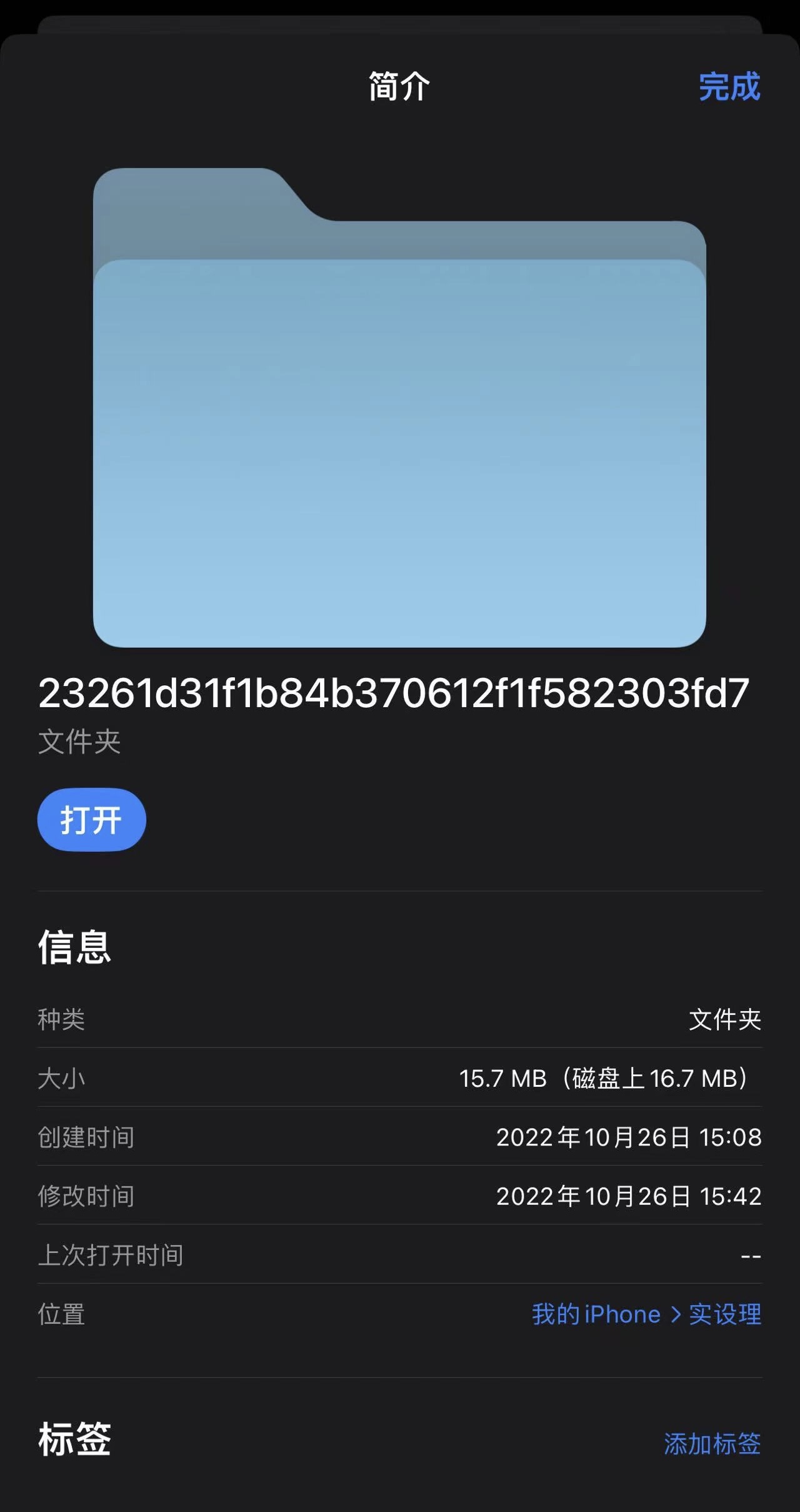Click the 创建时间 creation date row
Image resolution: width=800 pixels, height=1512 pixels.
400,1137
